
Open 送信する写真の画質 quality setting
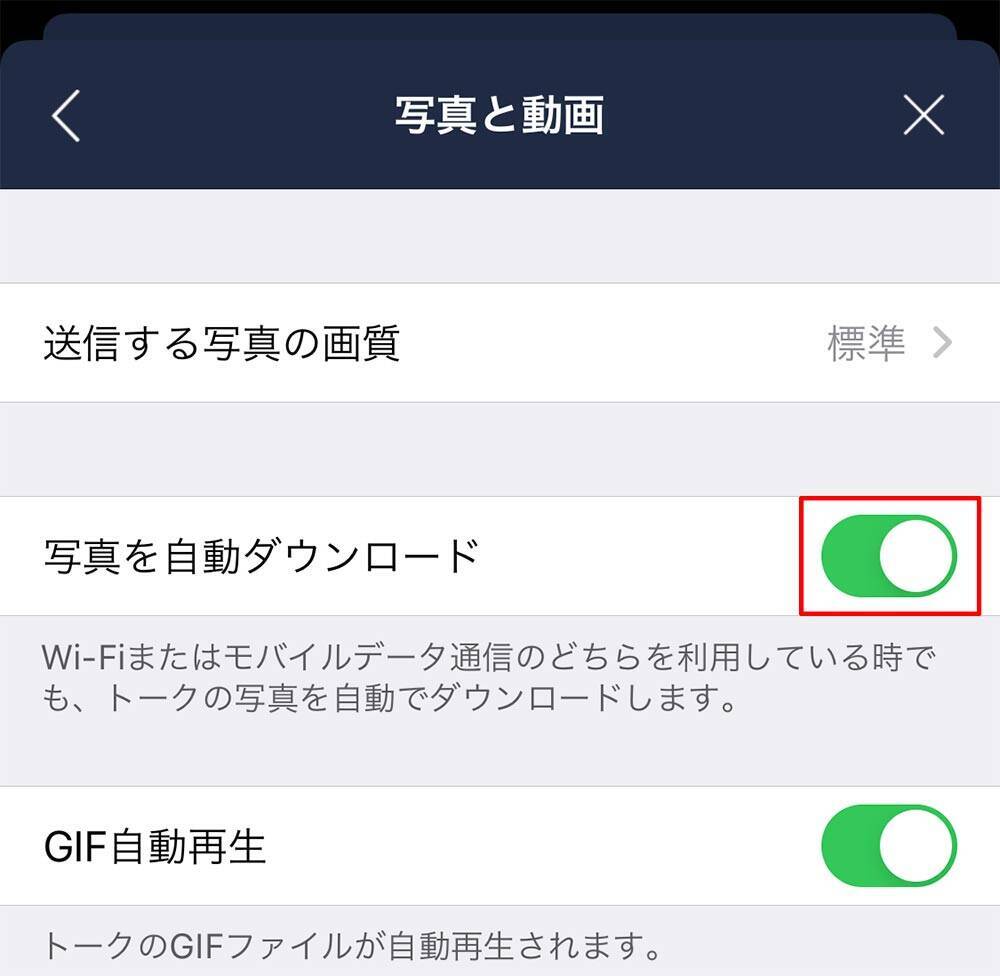coord(498,343)
